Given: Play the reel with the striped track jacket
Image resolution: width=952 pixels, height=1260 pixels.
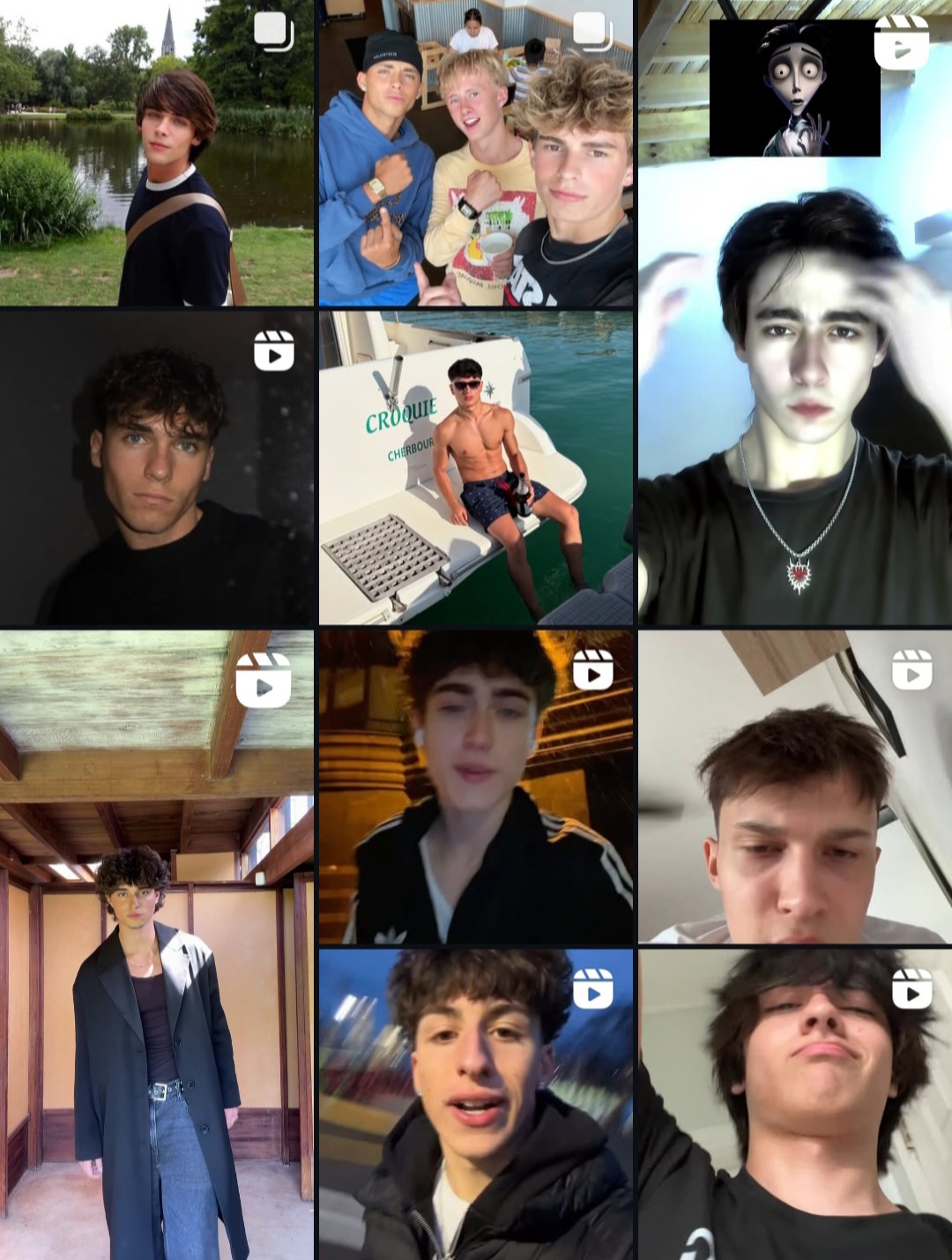Looking at the screenshot, I should pyautogui.click(x=475, y=787).
